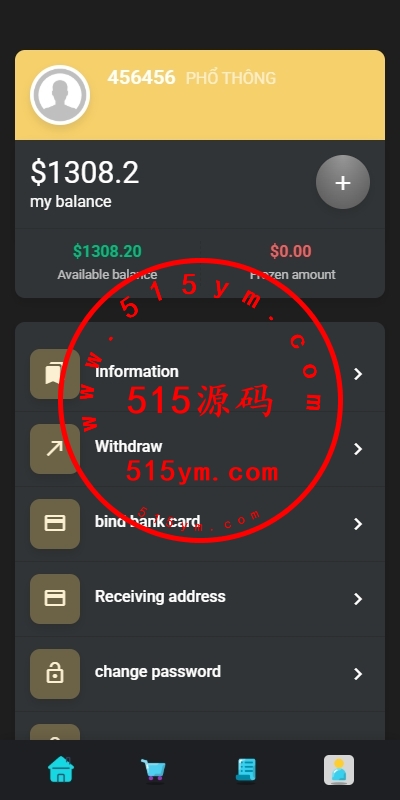Open change password
Screen dimensions: 400x800
click(x=199, y=674)
